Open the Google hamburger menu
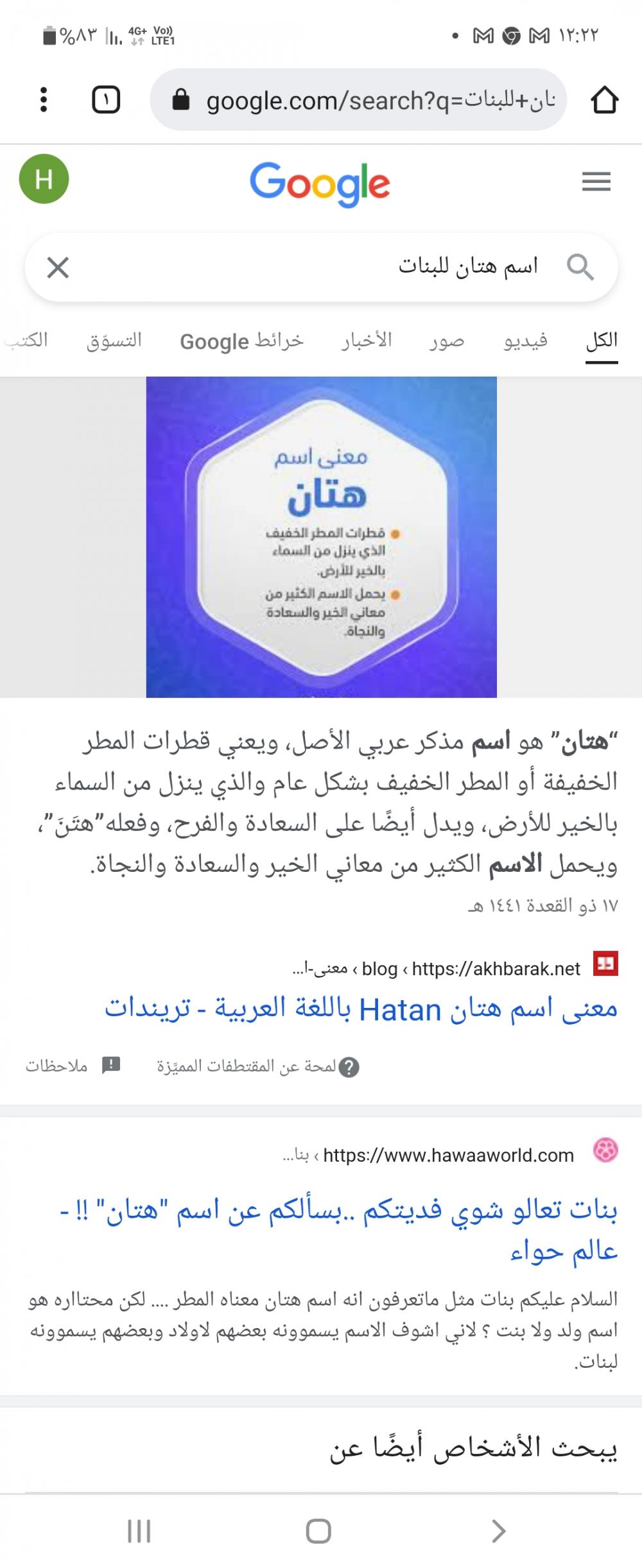Screen dimensions: 642x1568 point(596,182)
